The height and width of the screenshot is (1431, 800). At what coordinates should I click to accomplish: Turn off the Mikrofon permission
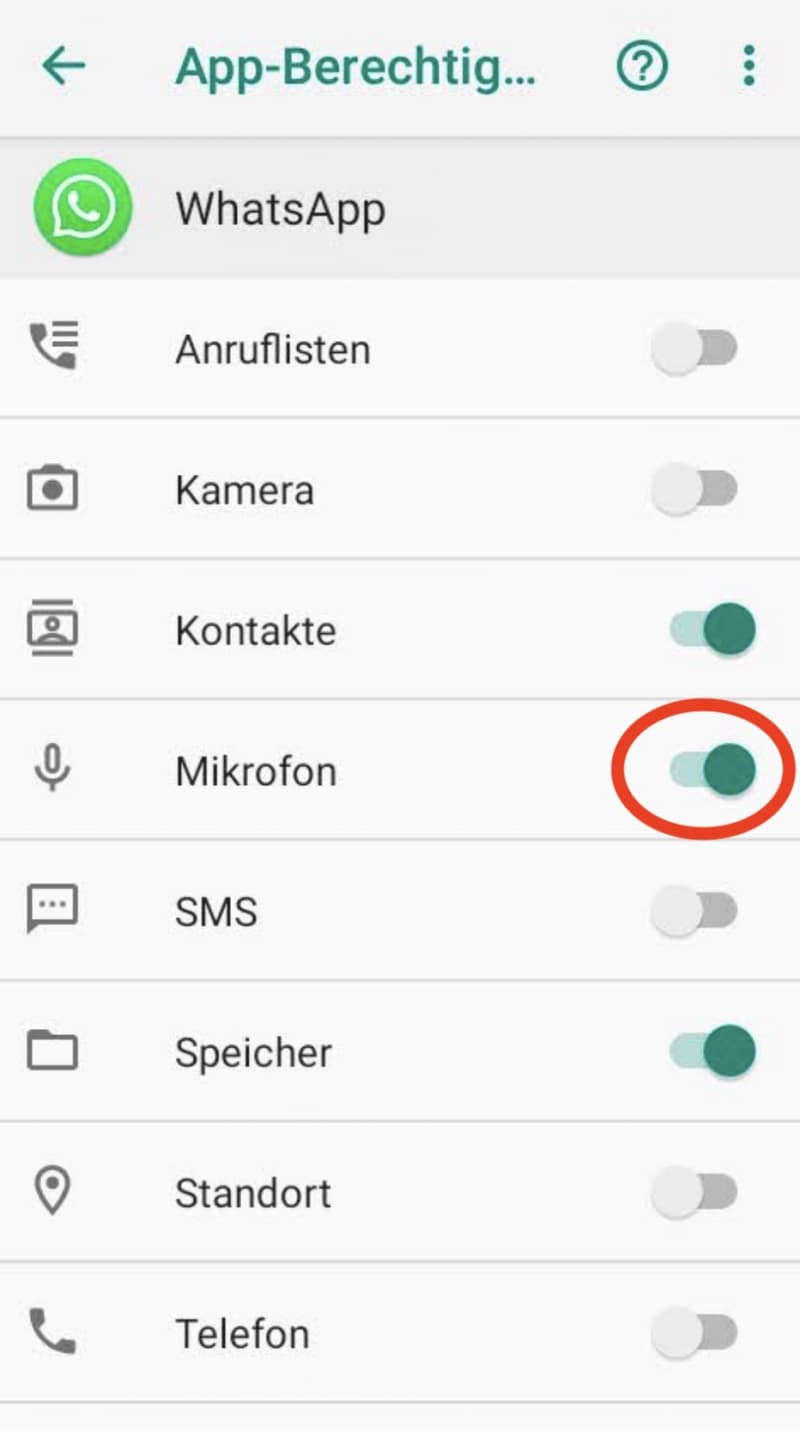pyautogui.click(x=712, y=771)
